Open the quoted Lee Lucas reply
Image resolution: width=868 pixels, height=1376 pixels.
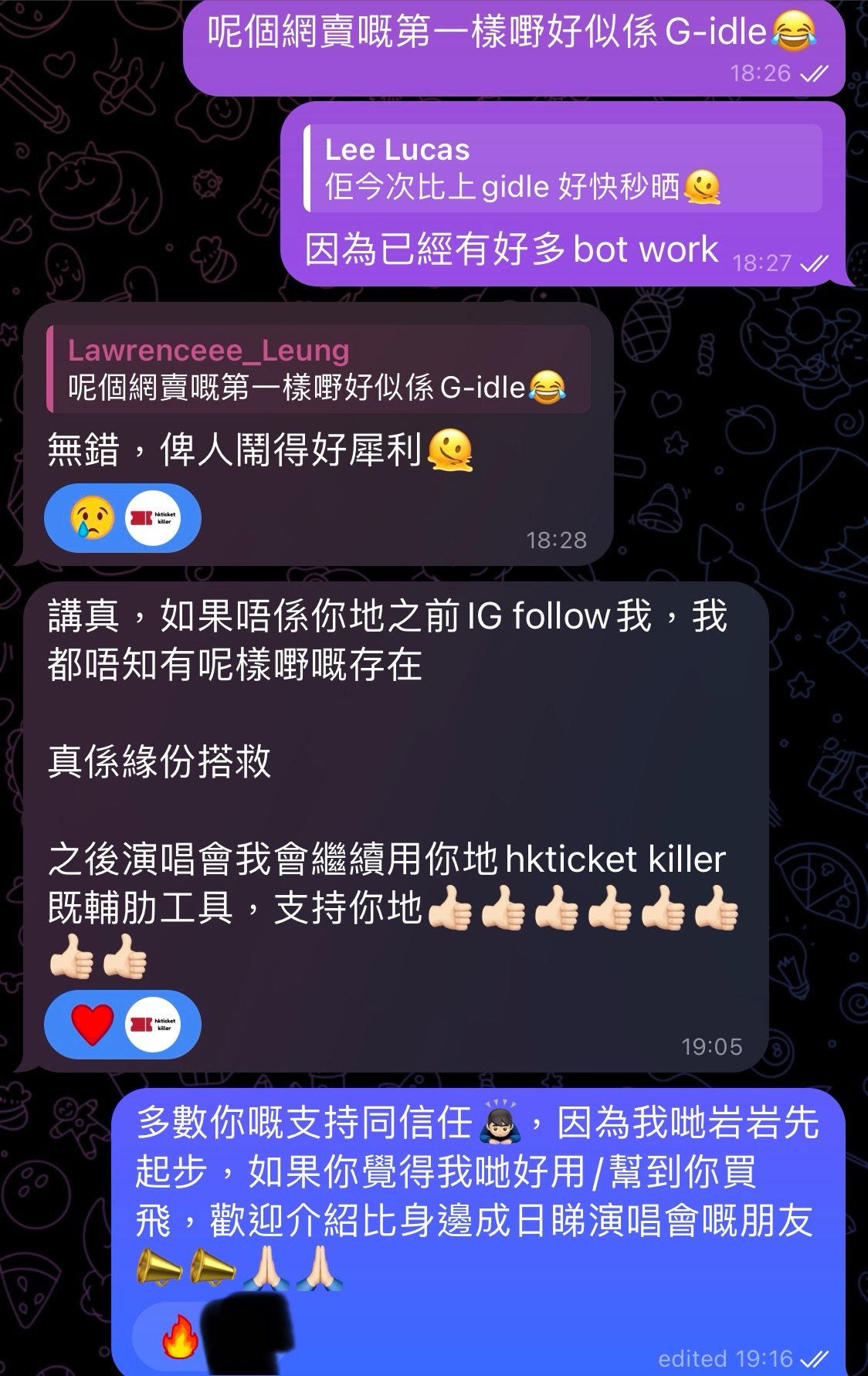coord(562,168)
